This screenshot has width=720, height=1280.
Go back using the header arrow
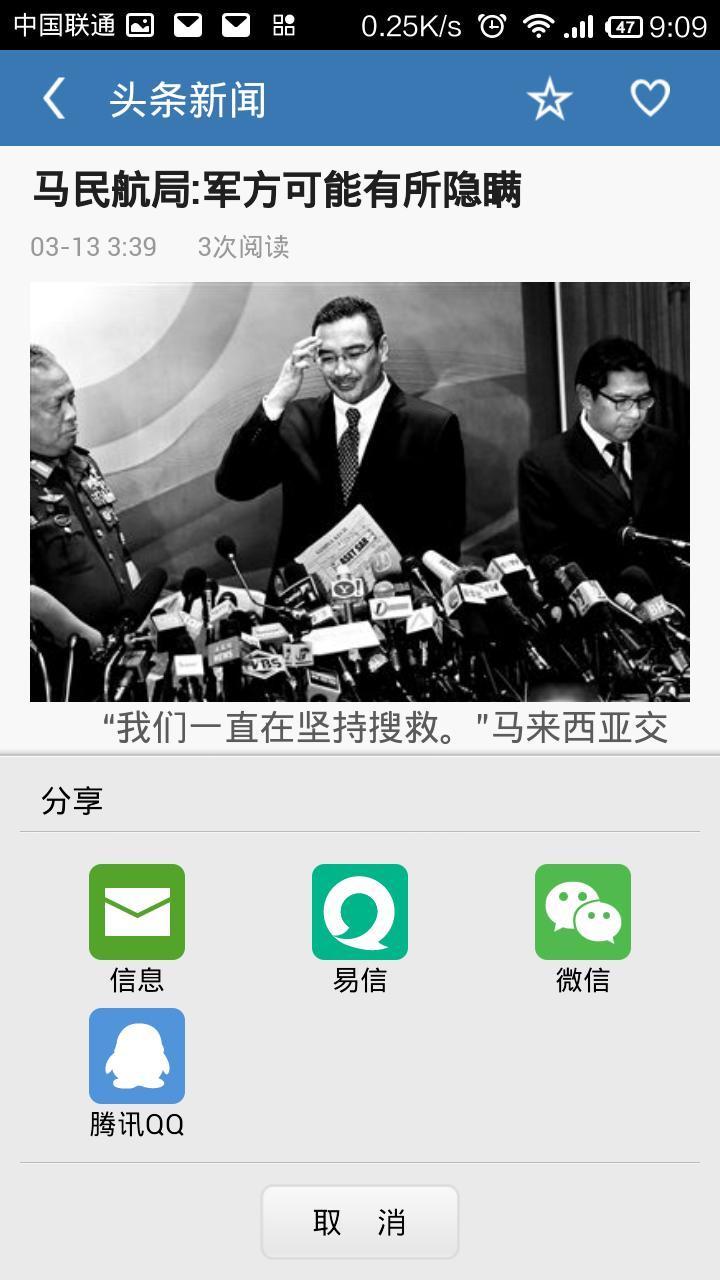point(54,99)
